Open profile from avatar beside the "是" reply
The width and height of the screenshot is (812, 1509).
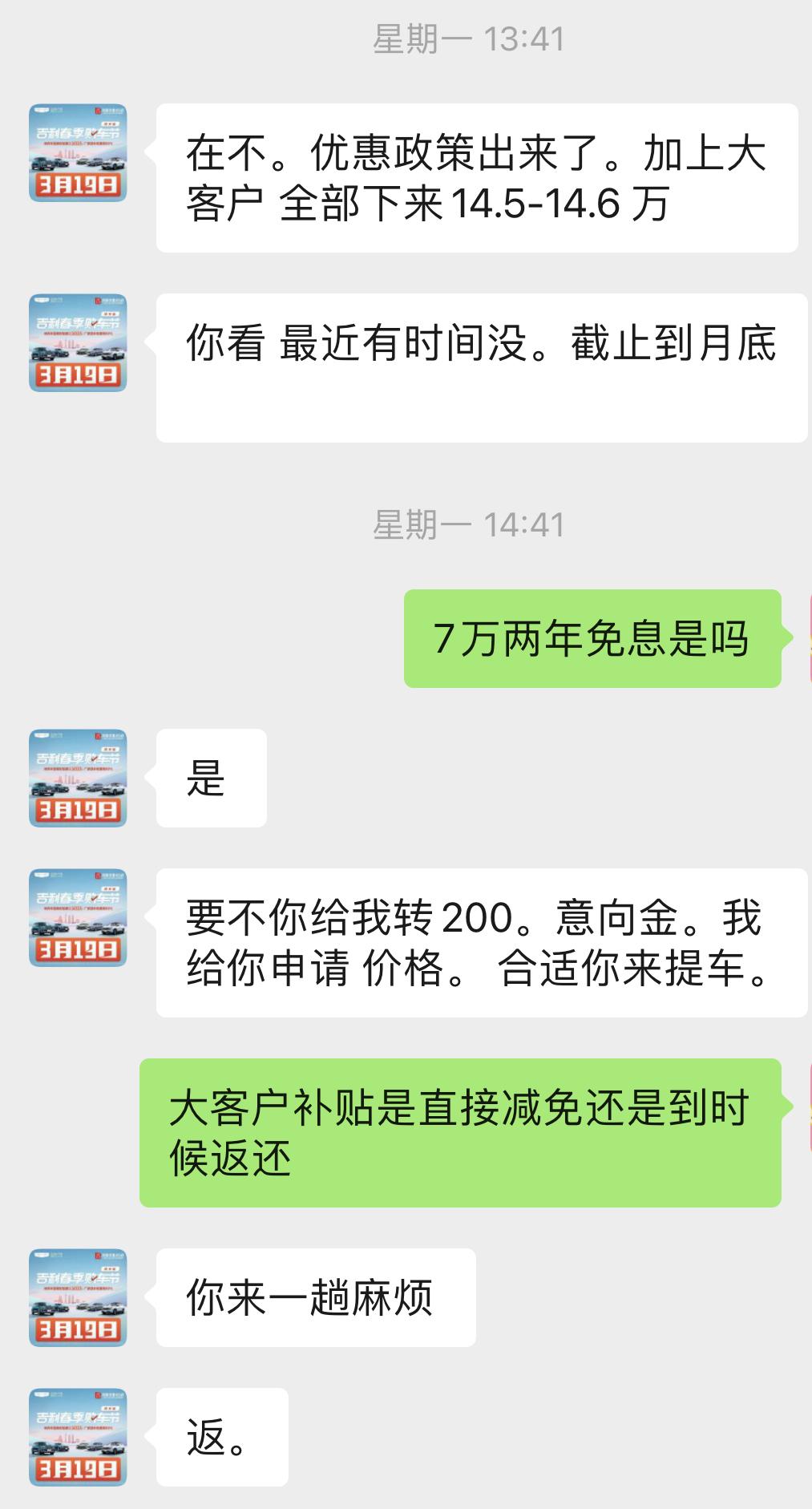pyautogui.click(x=78, y=778)
